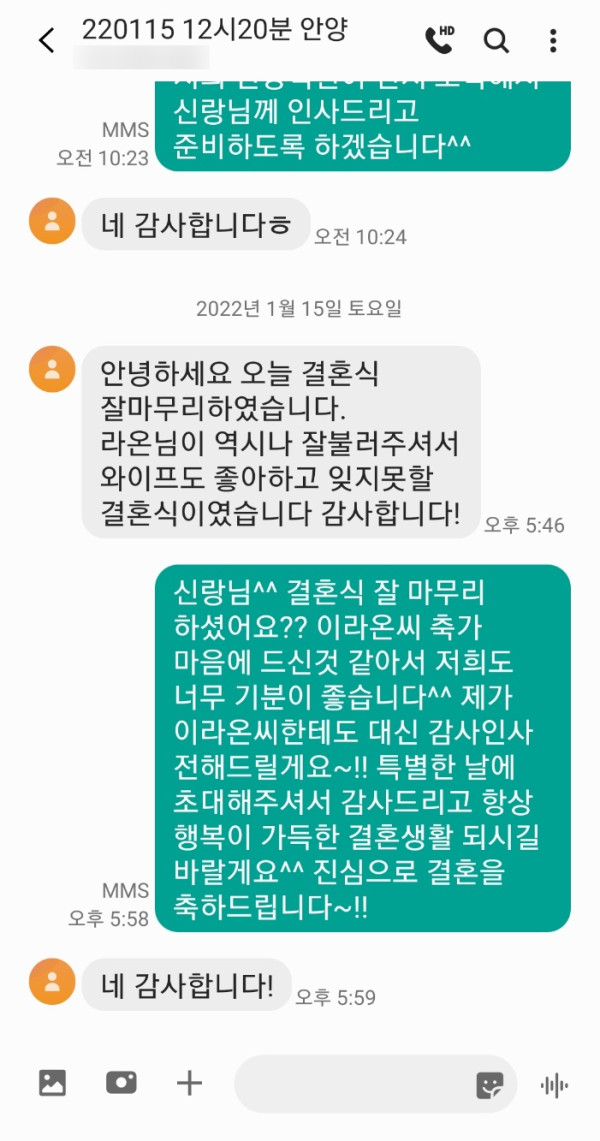Expand more attachment options with plus
Screen dimensions: 600x1141
pyautogui.click(x=189, y=1082)
